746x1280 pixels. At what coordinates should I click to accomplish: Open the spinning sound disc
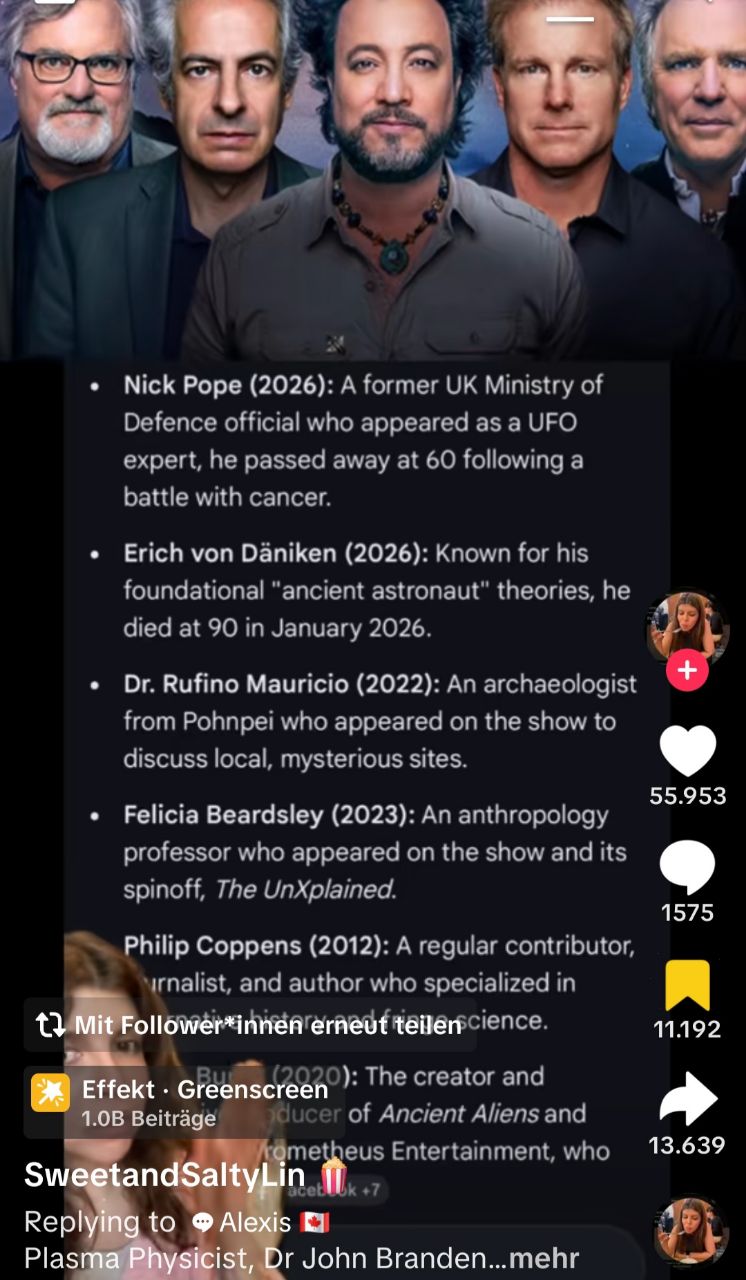click(691, 1231)
